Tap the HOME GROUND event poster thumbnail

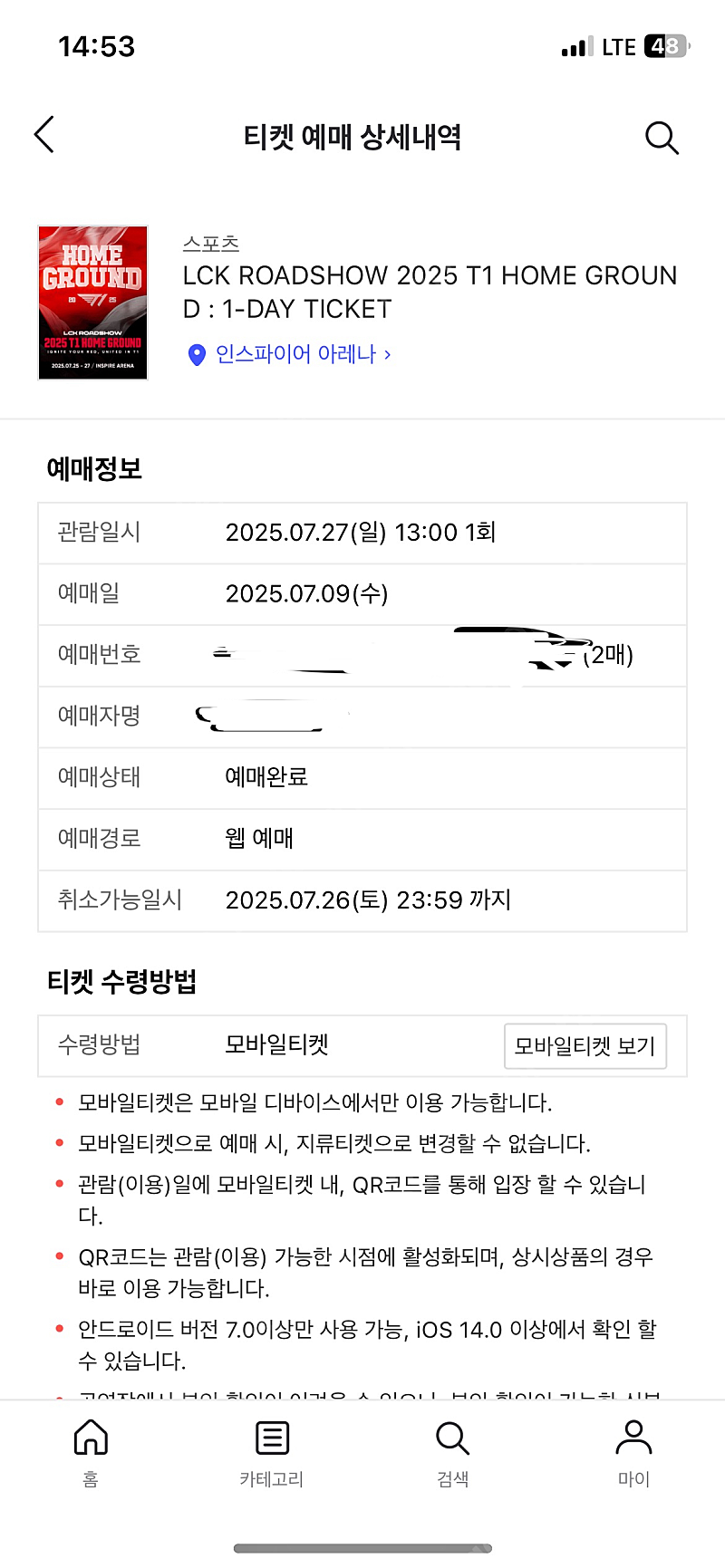pyautogui.click(x=92, y=303)
